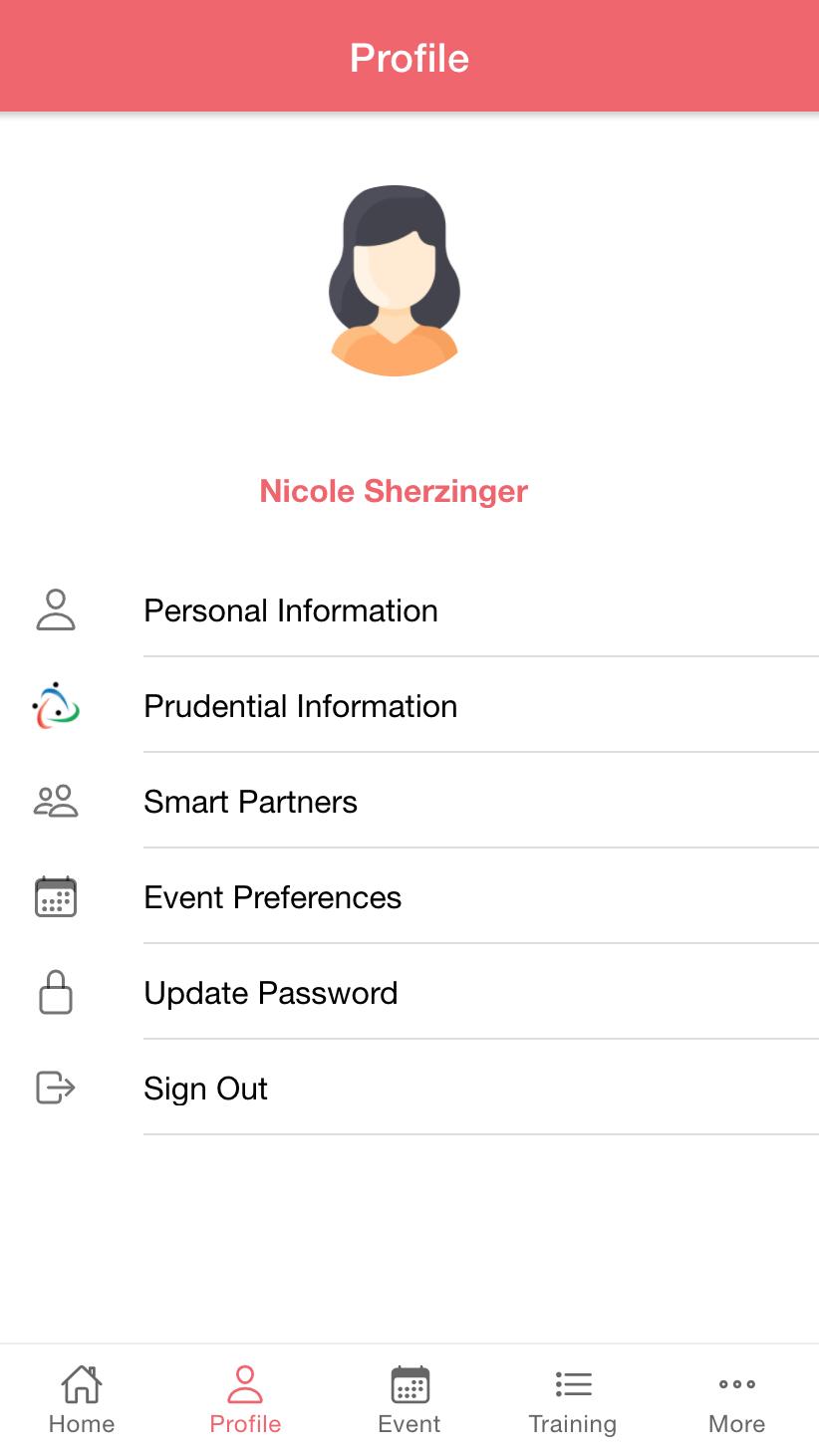The height and width of the screenshot is (1456, 819).
Task: Switch to the Home tab
Action: pos(82,1400)
